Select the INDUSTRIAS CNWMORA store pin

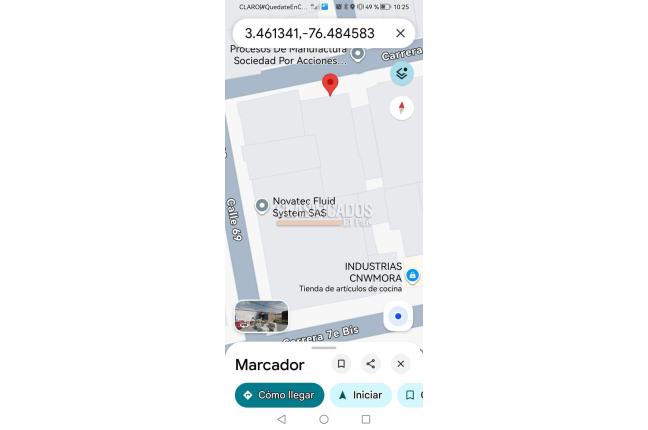tap(412, 275)
